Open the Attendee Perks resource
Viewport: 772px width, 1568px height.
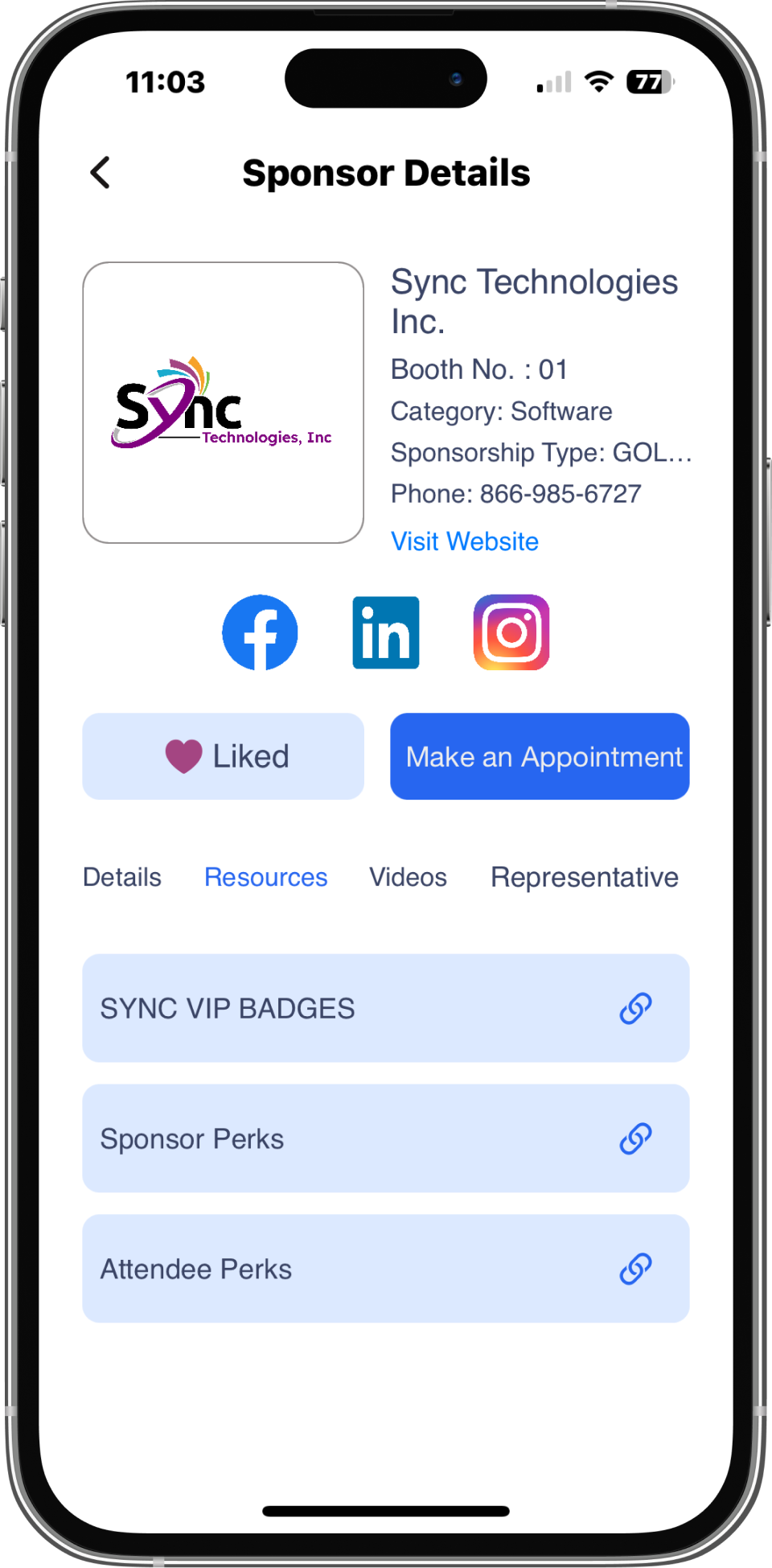386,1269
